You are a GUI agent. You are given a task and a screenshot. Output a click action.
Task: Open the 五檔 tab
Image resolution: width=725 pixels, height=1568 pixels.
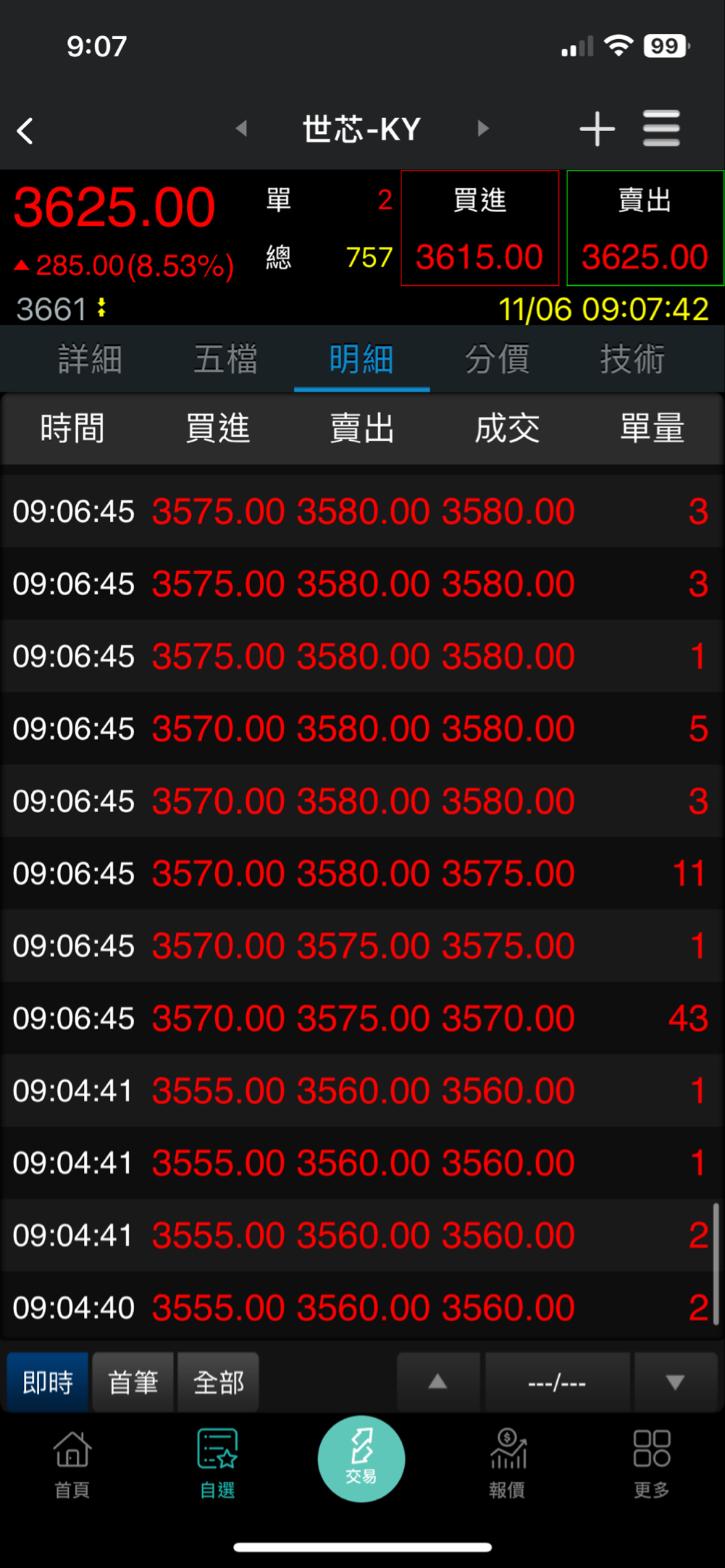225,359
